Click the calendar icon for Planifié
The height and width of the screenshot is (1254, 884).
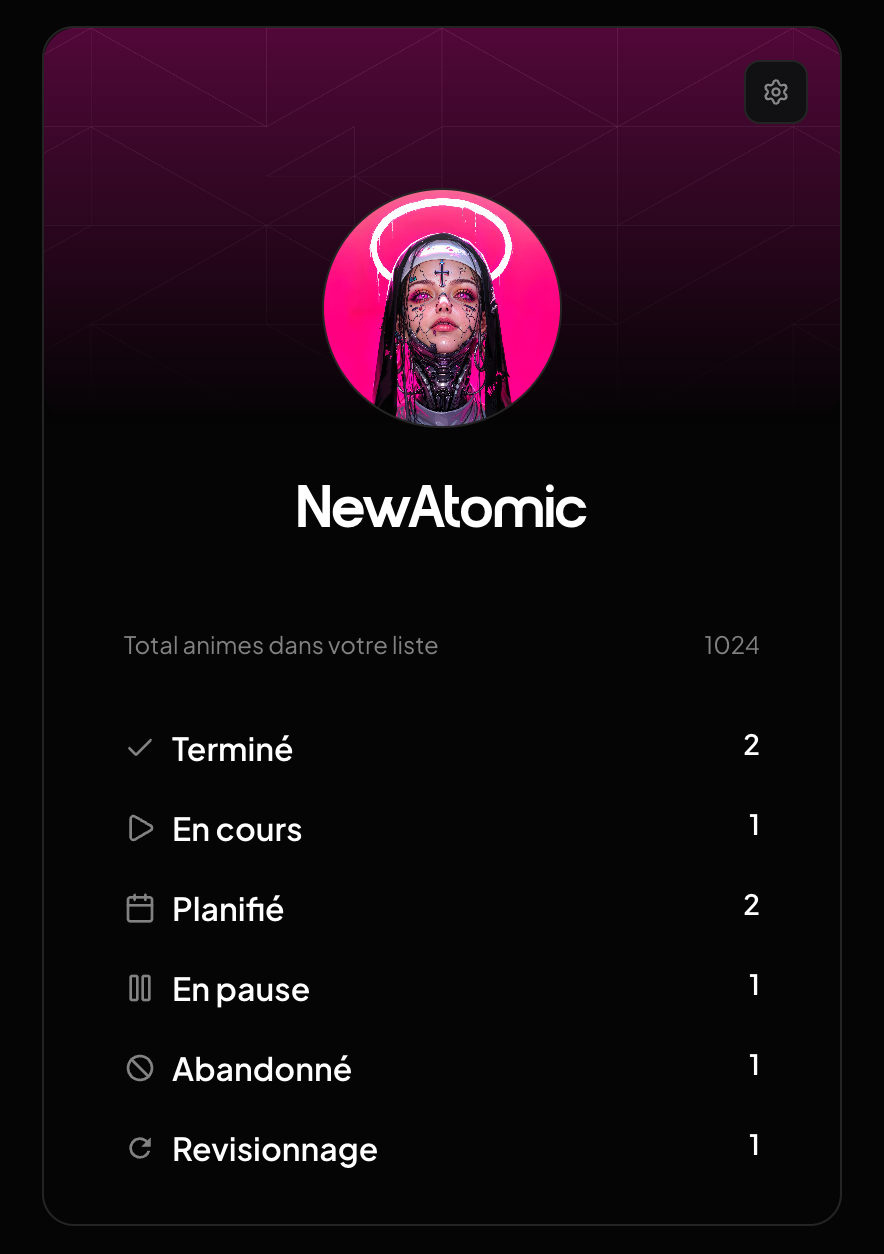(140, 908)
